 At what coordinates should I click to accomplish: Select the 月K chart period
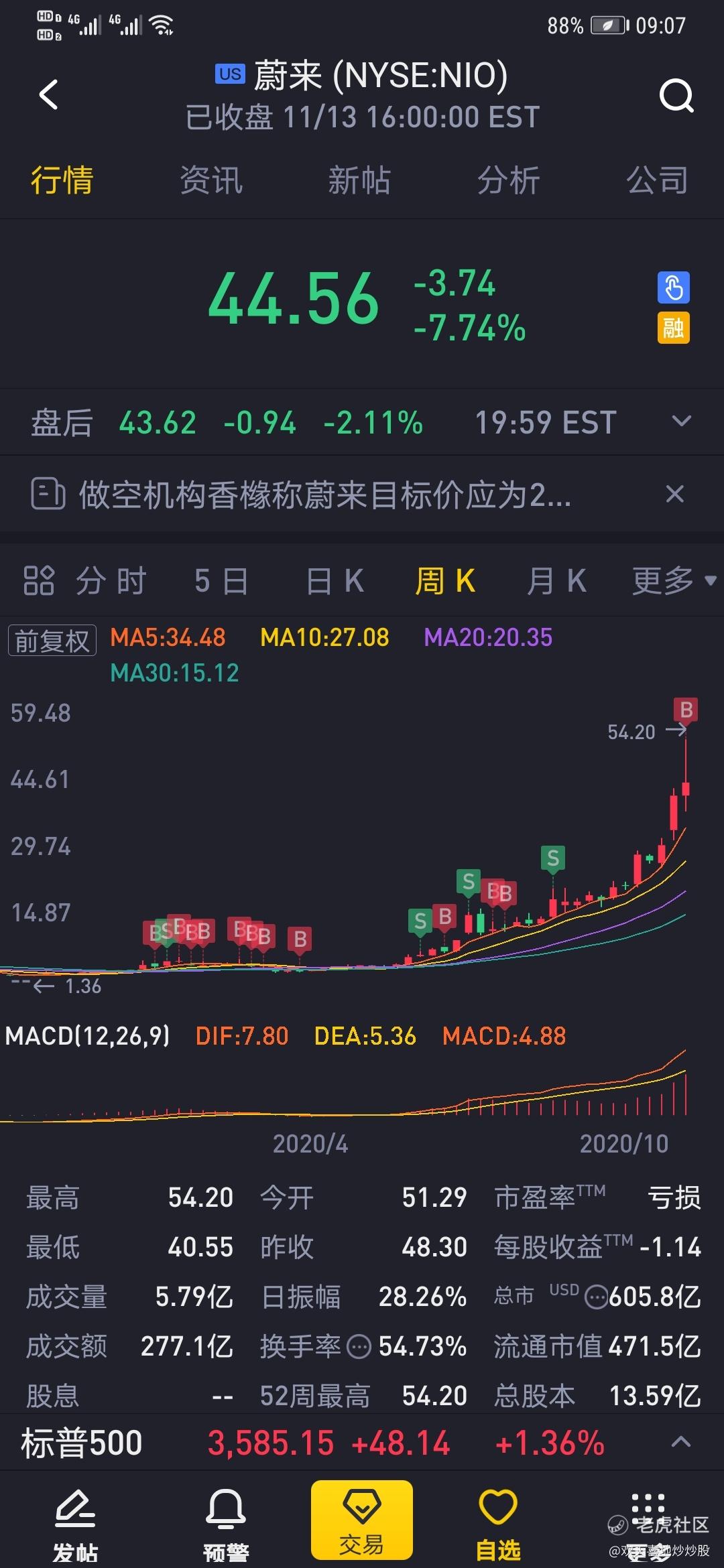coord(556,580)
